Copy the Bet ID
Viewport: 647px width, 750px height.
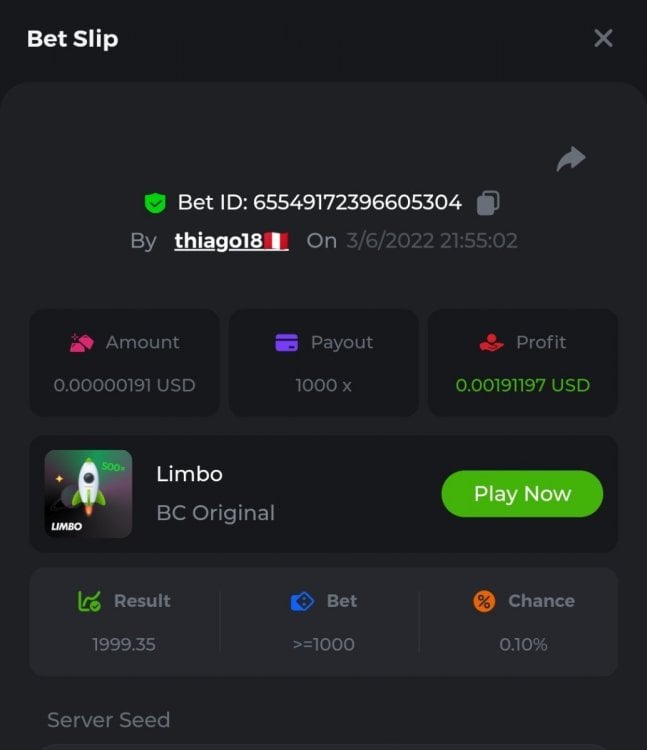488,203
